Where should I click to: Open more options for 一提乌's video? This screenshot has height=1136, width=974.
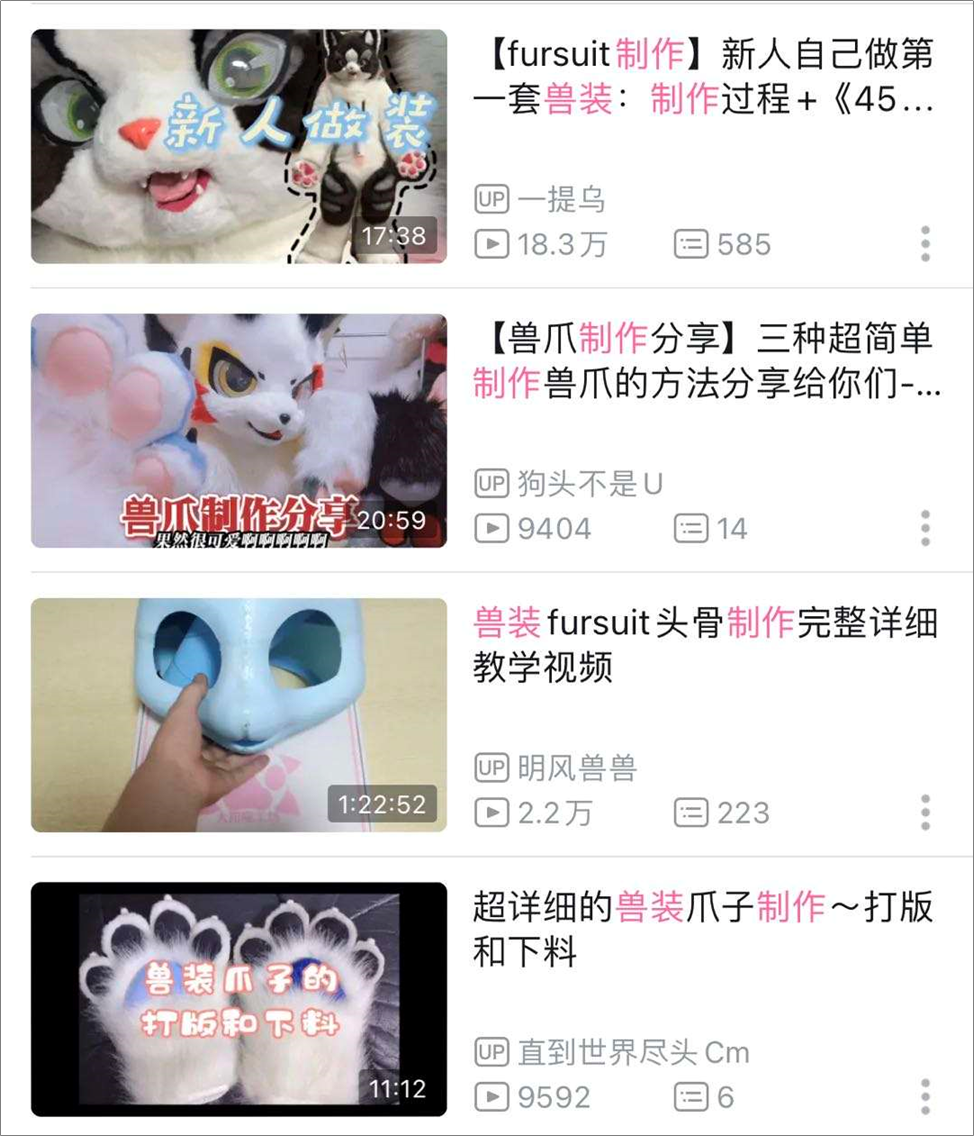[x=925, y=243]
